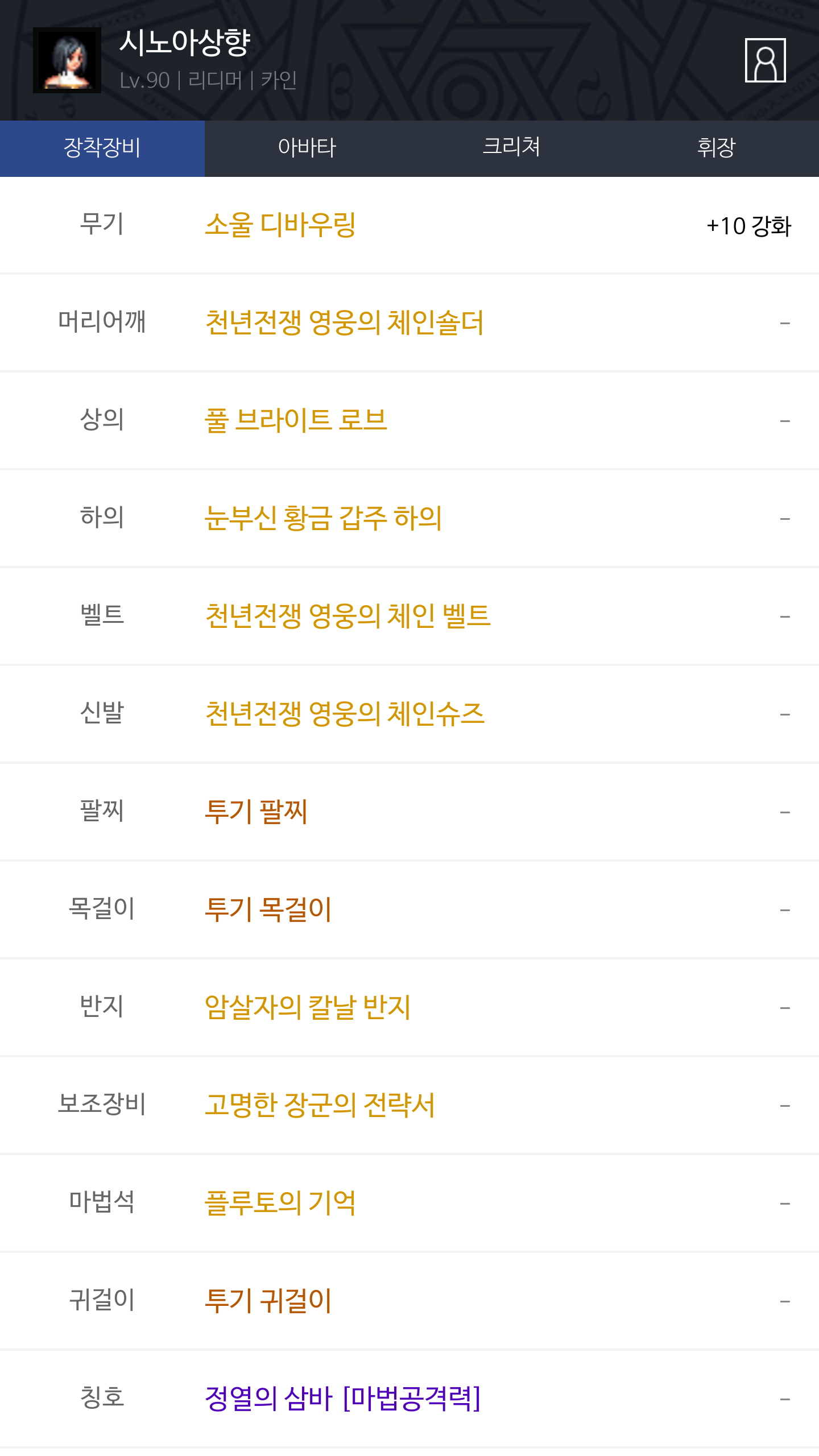View 투기 목걸이 details

tap(268, 910)
